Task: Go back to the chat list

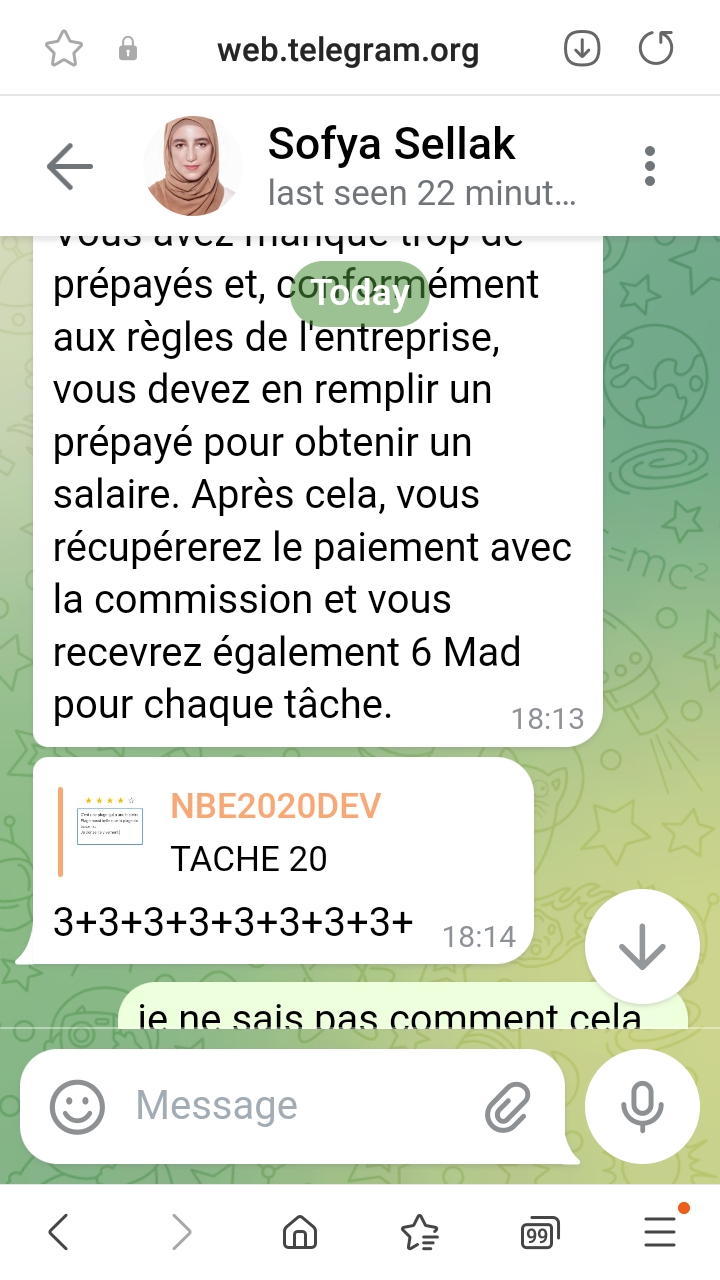Action: [69, 166]
